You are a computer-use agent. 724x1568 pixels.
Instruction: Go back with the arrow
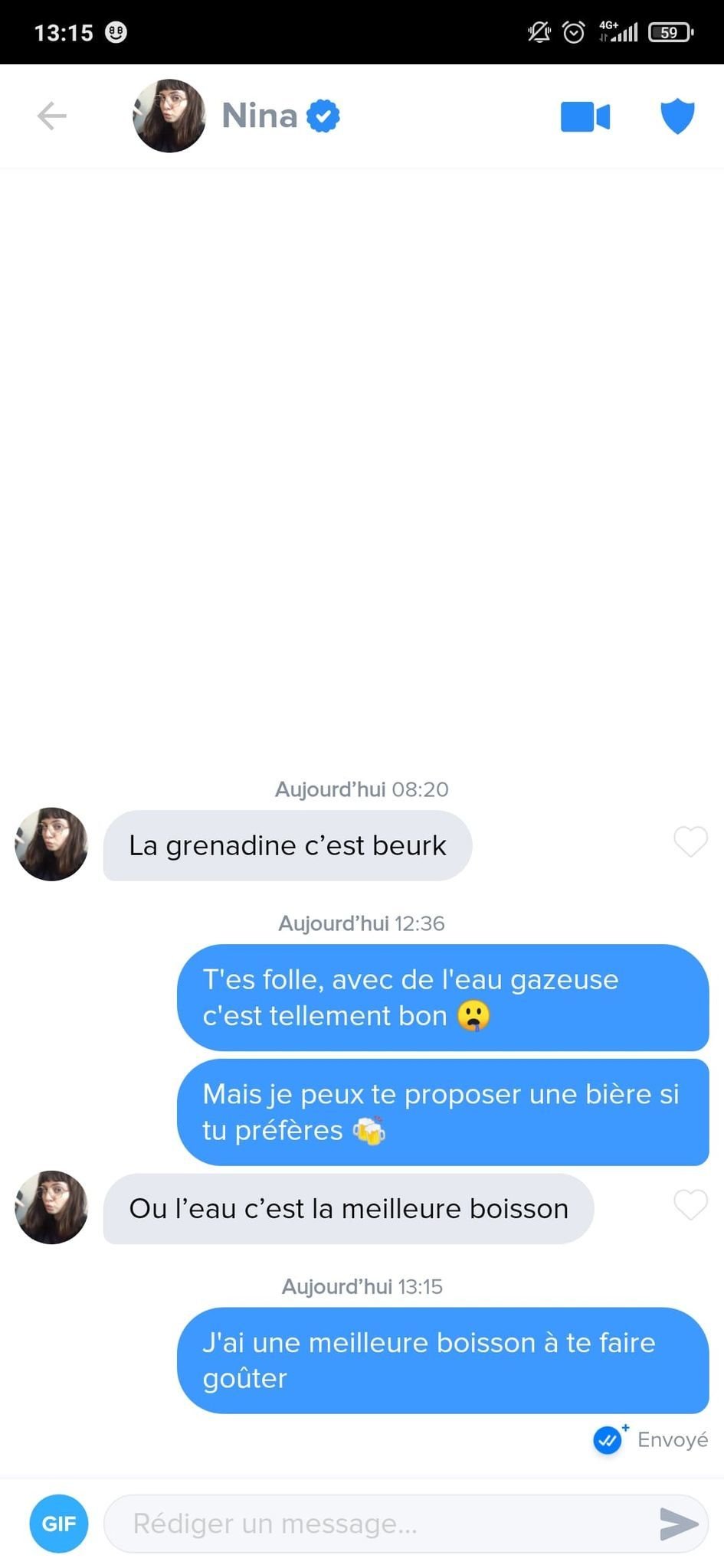(52, 116)
